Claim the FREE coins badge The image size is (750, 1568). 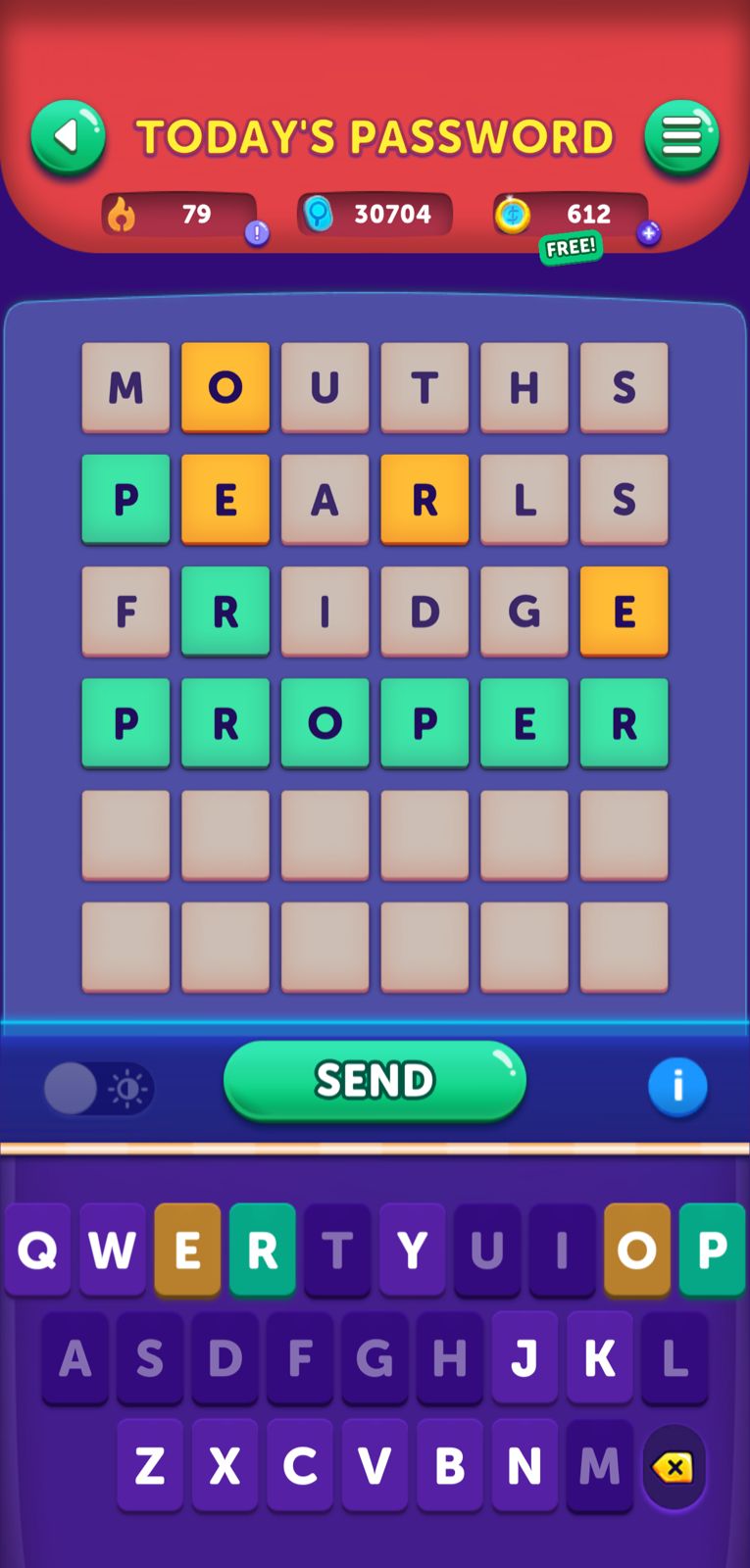click(571, 247)
